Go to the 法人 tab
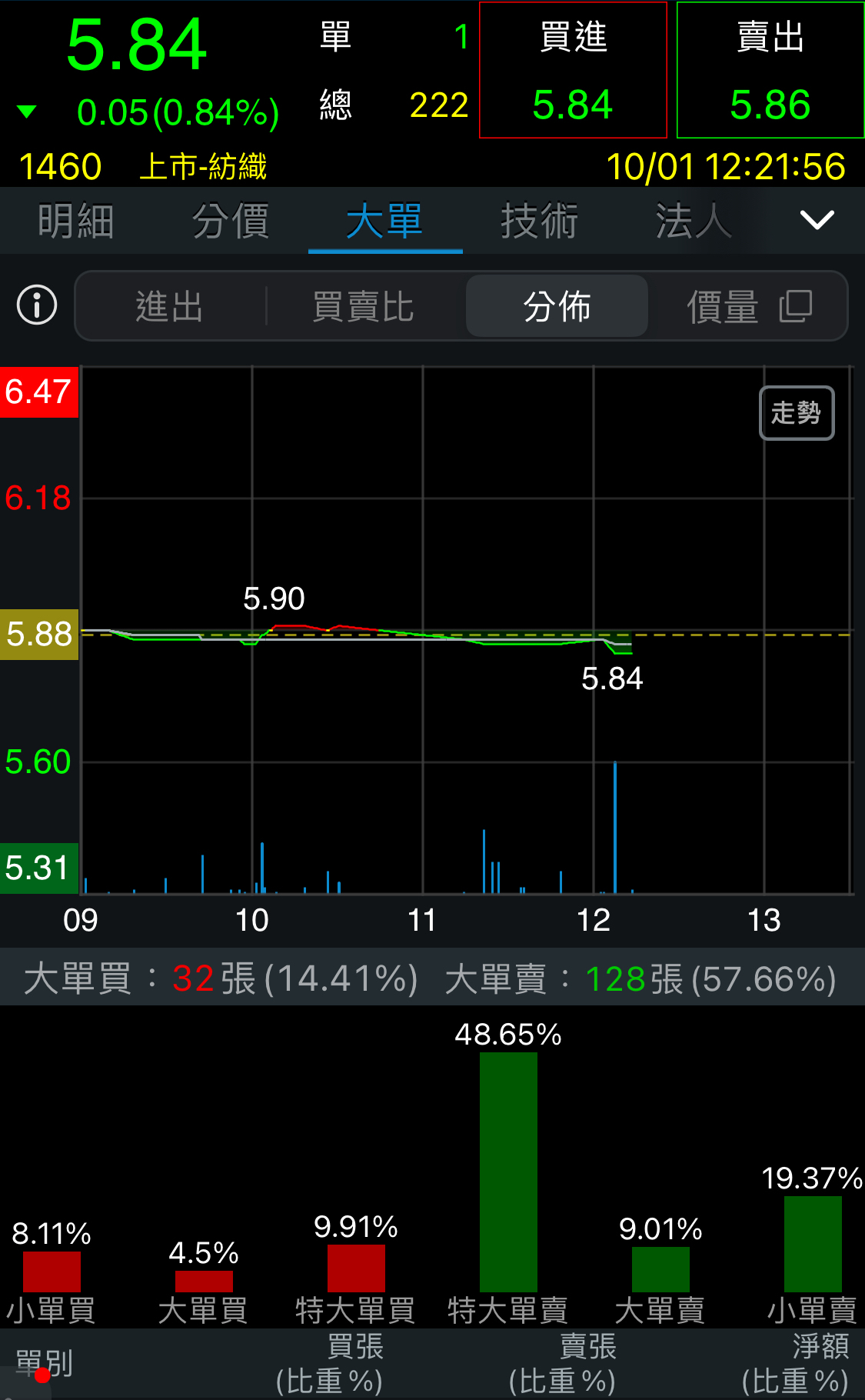865x1400 pixels. tap(694, 222)
